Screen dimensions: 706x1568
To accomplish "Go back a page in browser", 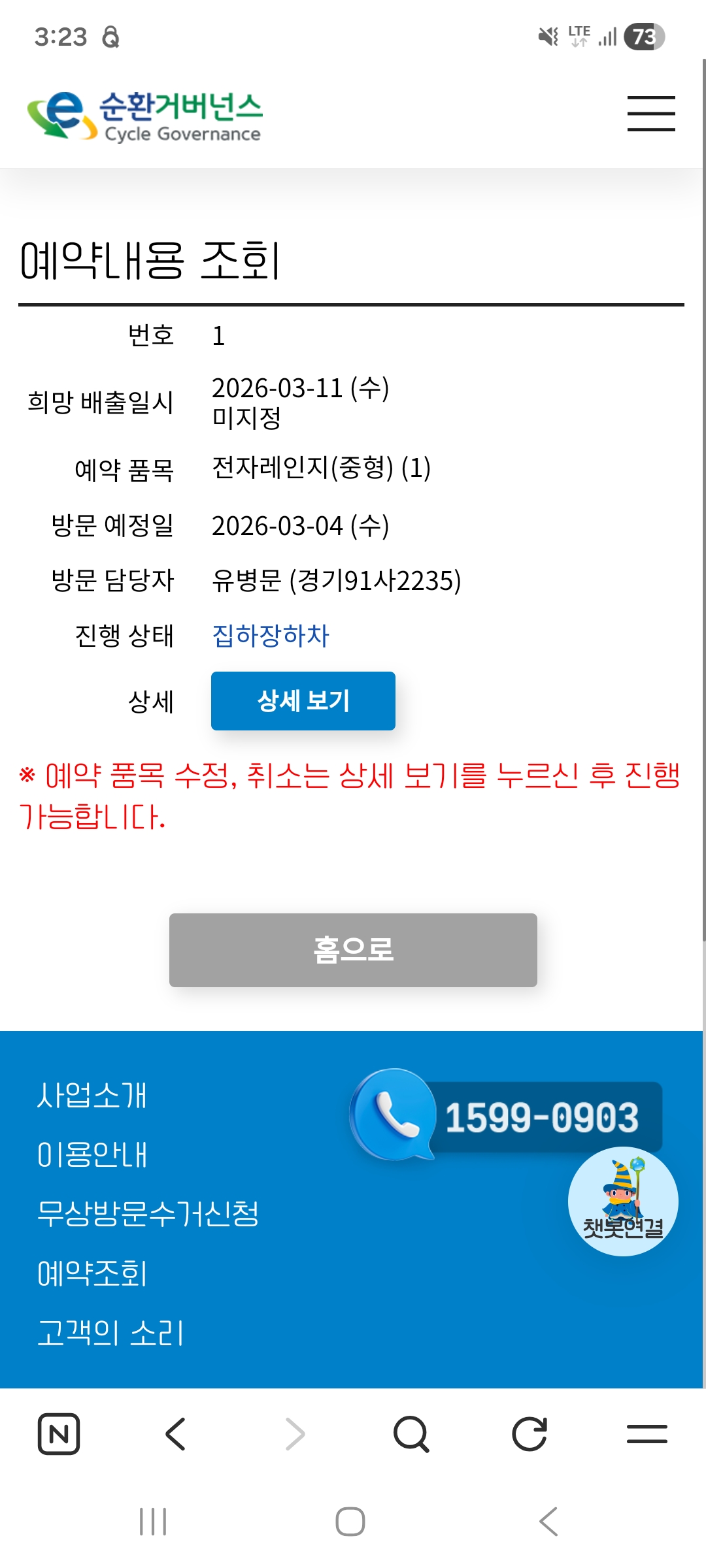I will pyautogui.click(x=176, y=1434).
